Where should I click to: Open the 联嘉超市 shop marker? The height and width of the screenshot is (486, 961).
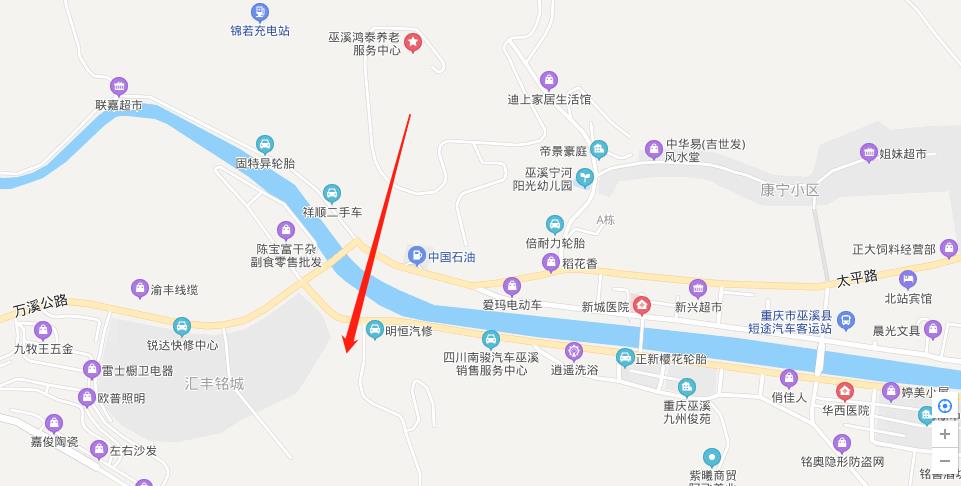[119, 86]
